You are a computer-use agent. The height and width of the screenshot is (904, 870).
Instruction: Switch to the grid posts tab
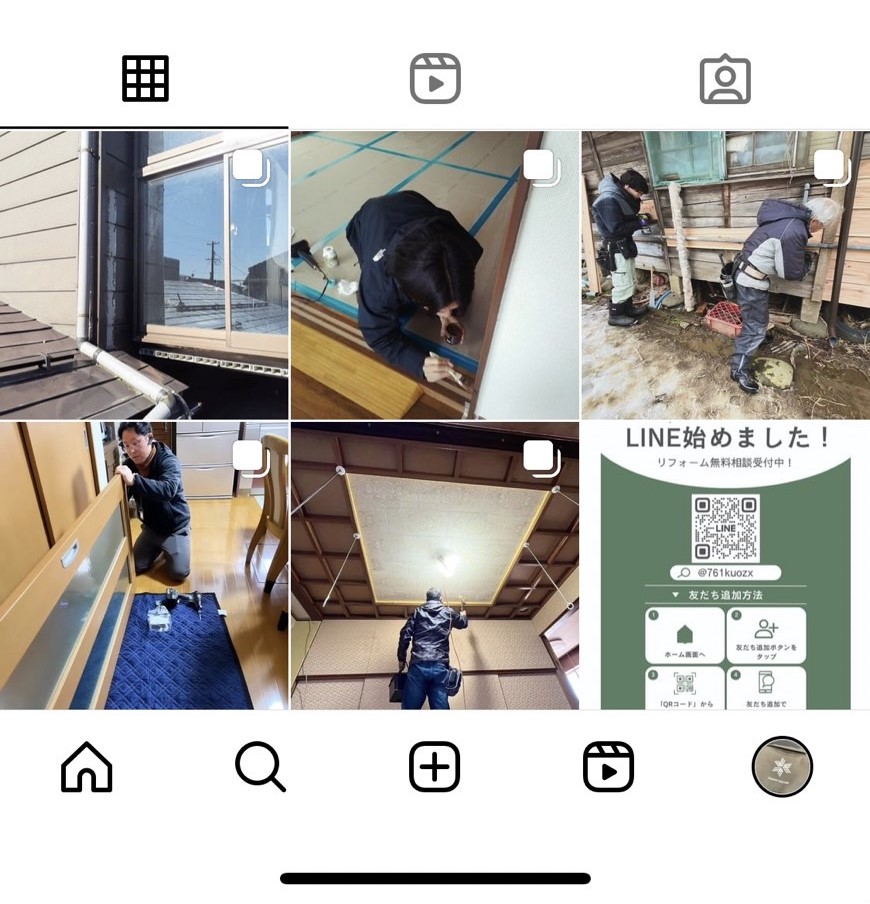pyautogui.click(x=145, y=79)
